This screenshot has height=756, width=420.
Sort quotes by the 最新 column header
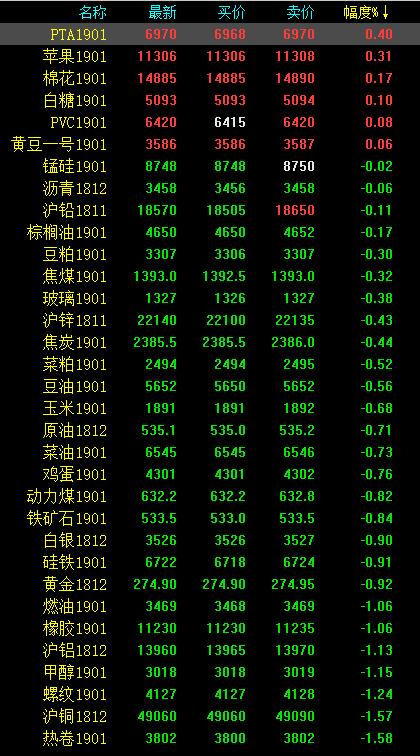click(163, 13)
